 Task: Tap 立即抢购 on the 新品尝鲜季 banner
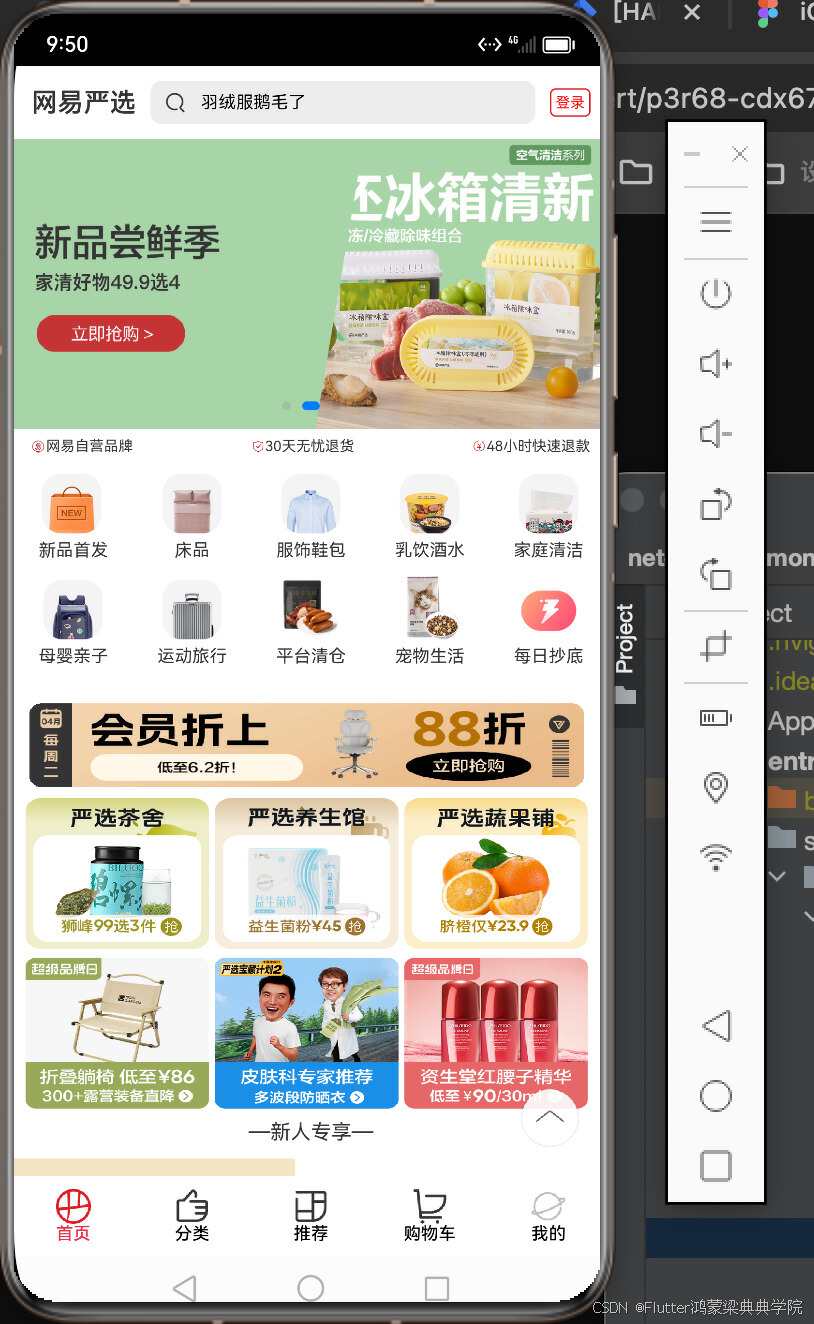[111, 334]
